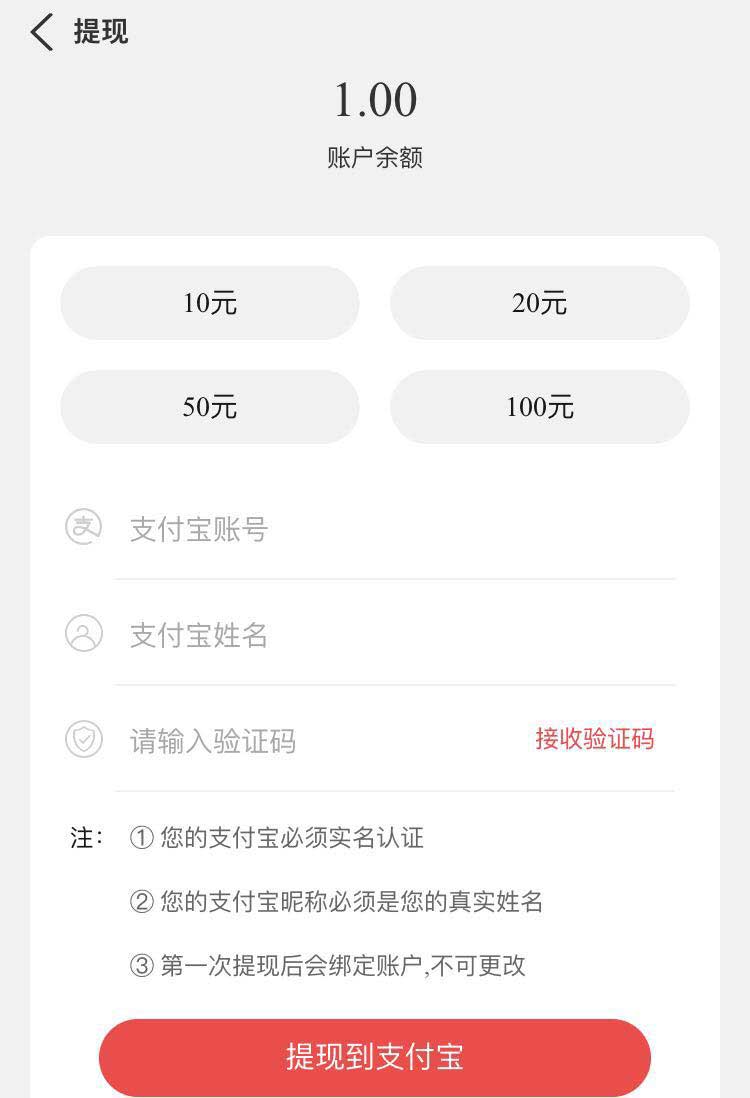Select the 10元 withdrawal amount
This screenshot has width=750, height=1098.
pyautogui.click(x=210, y=303)
